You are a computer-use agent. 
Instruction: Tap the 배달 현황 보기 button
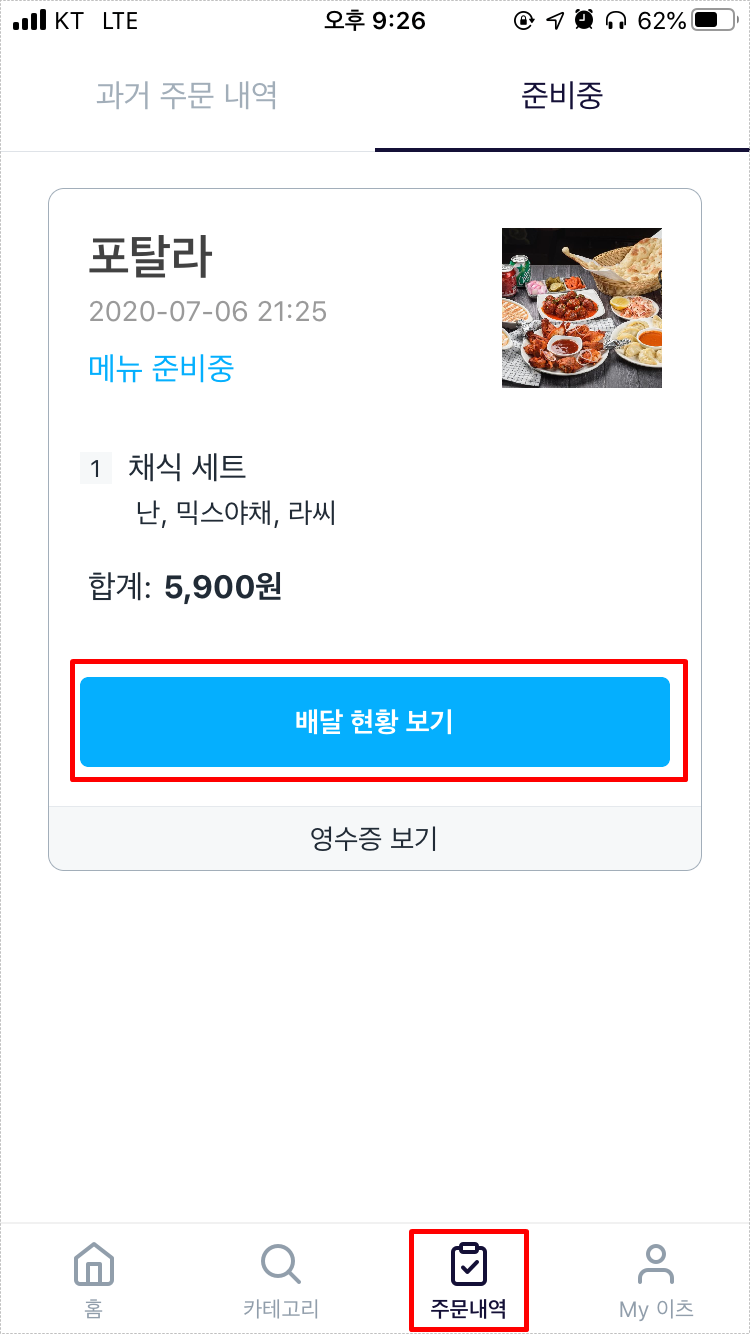(x=375, y=722)
